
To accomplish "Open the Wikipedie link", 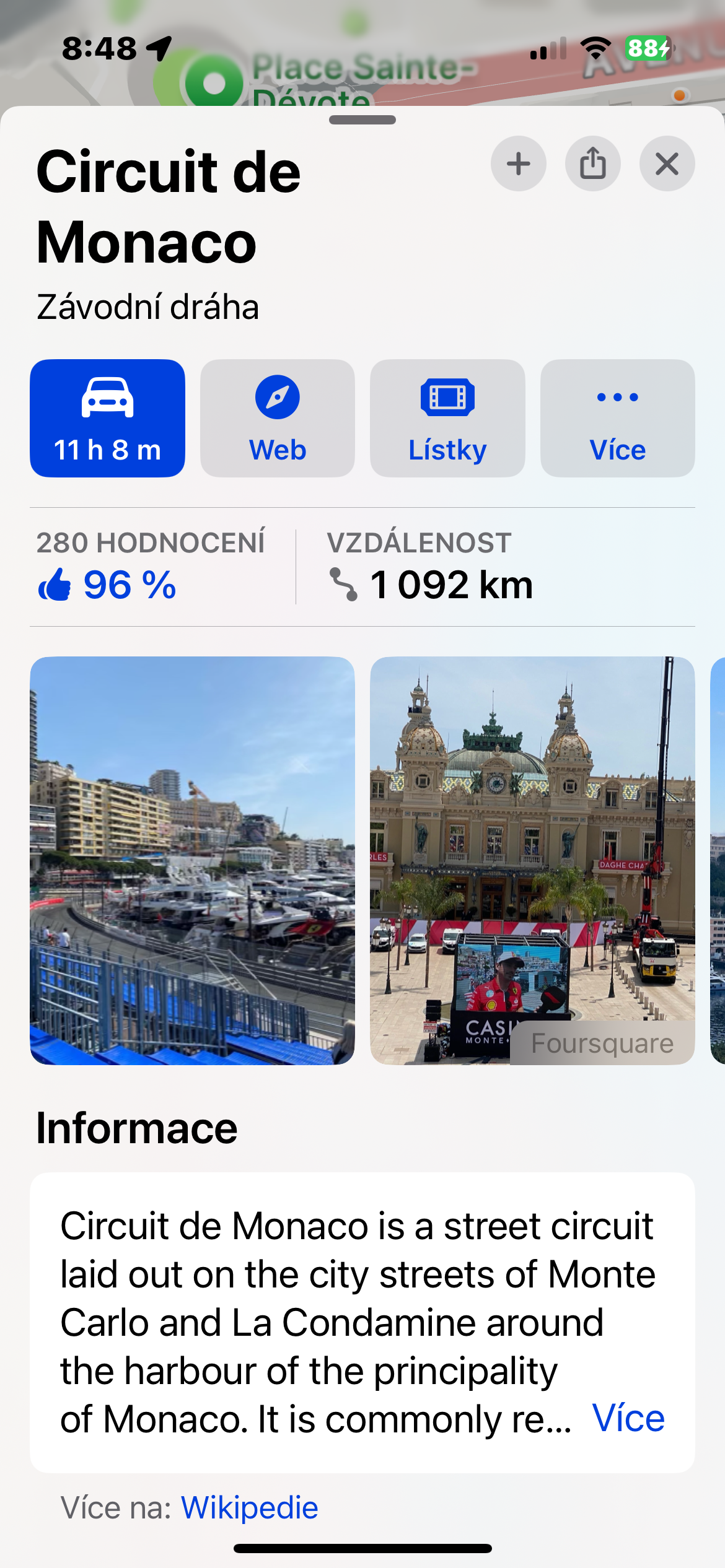I will 249,1507.
